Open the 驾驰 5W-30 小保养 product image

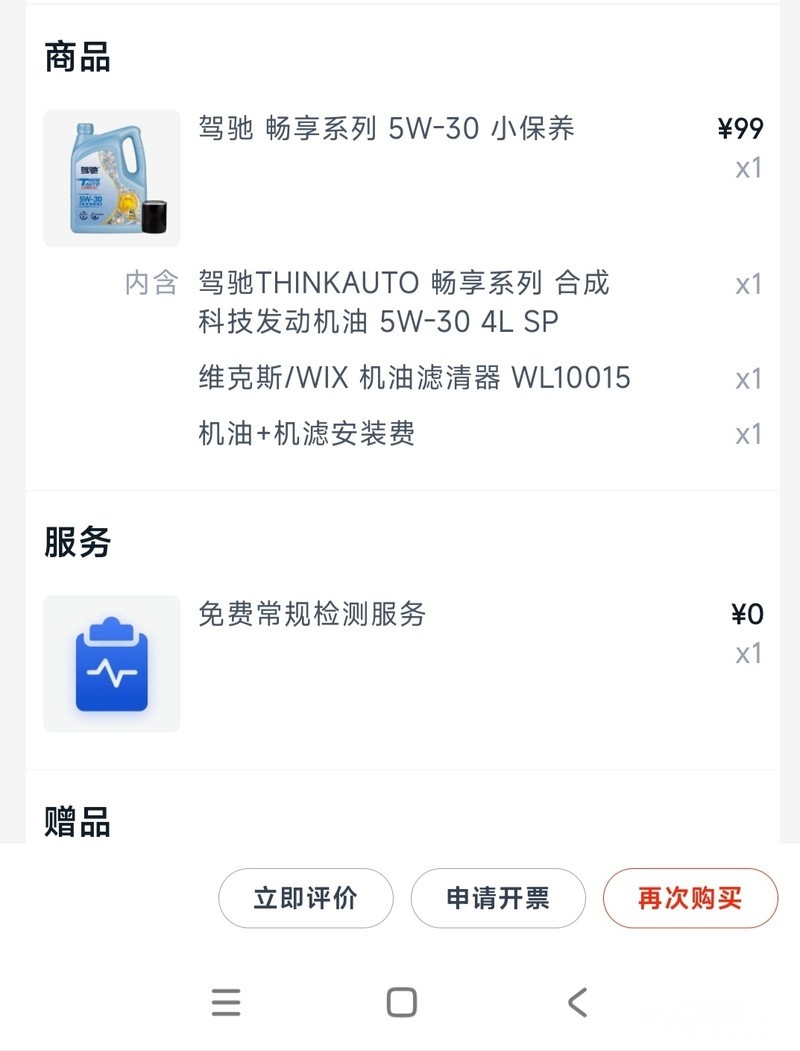[112, 178]
